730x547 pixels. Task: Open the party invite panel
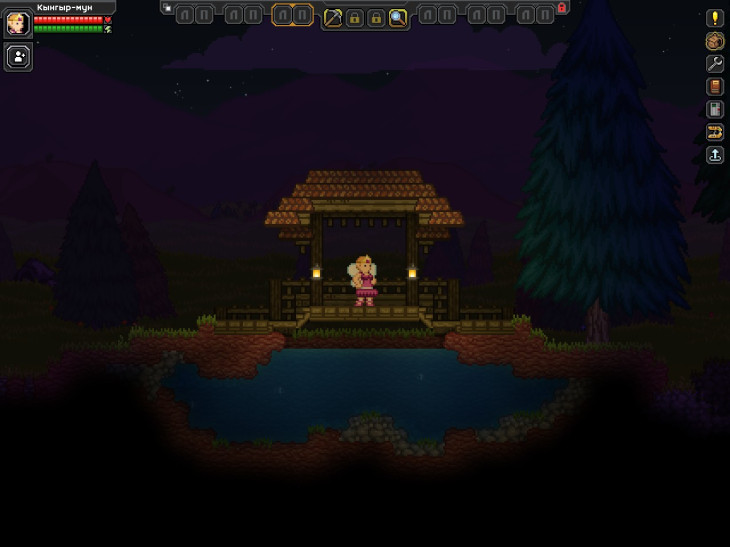18,57
